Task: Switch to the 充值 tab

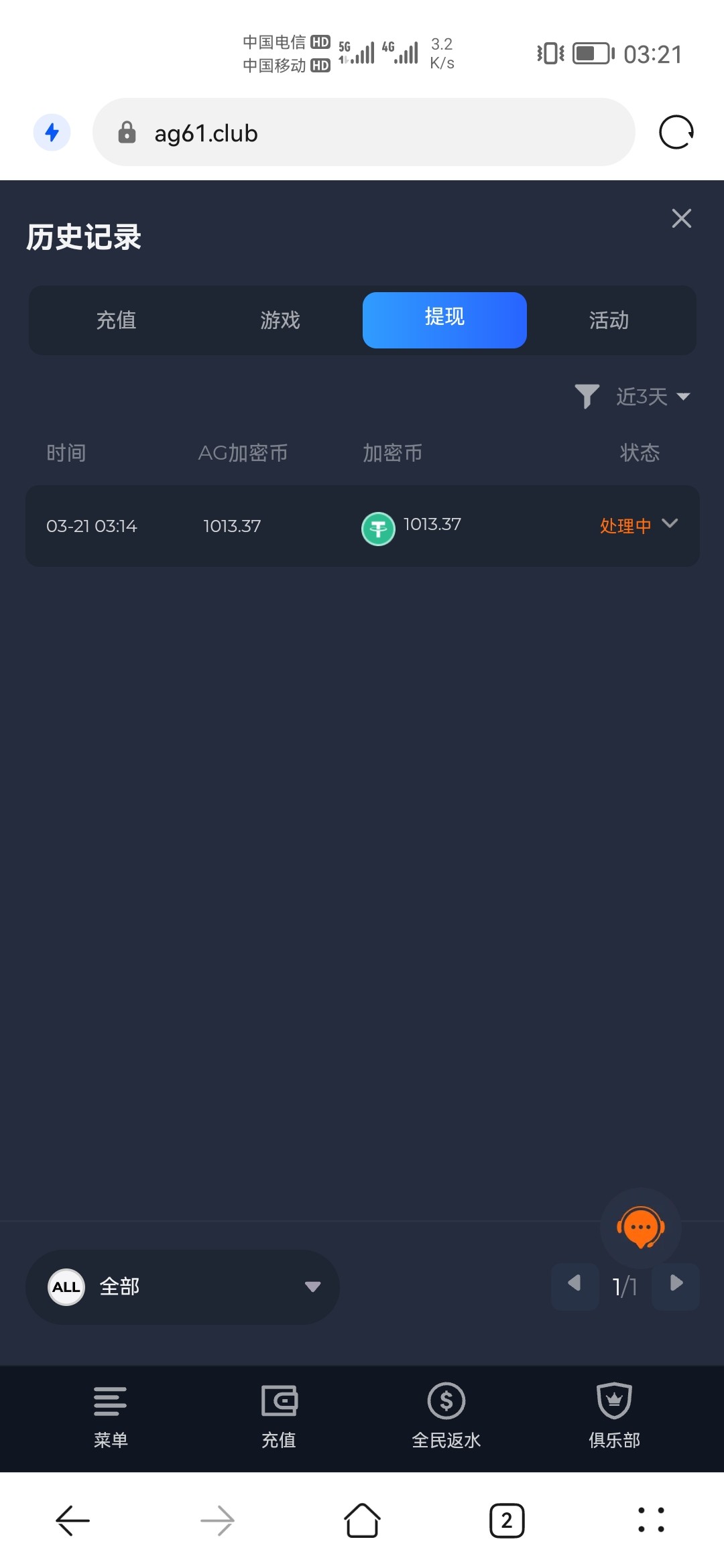Action: tap(116, 320)
